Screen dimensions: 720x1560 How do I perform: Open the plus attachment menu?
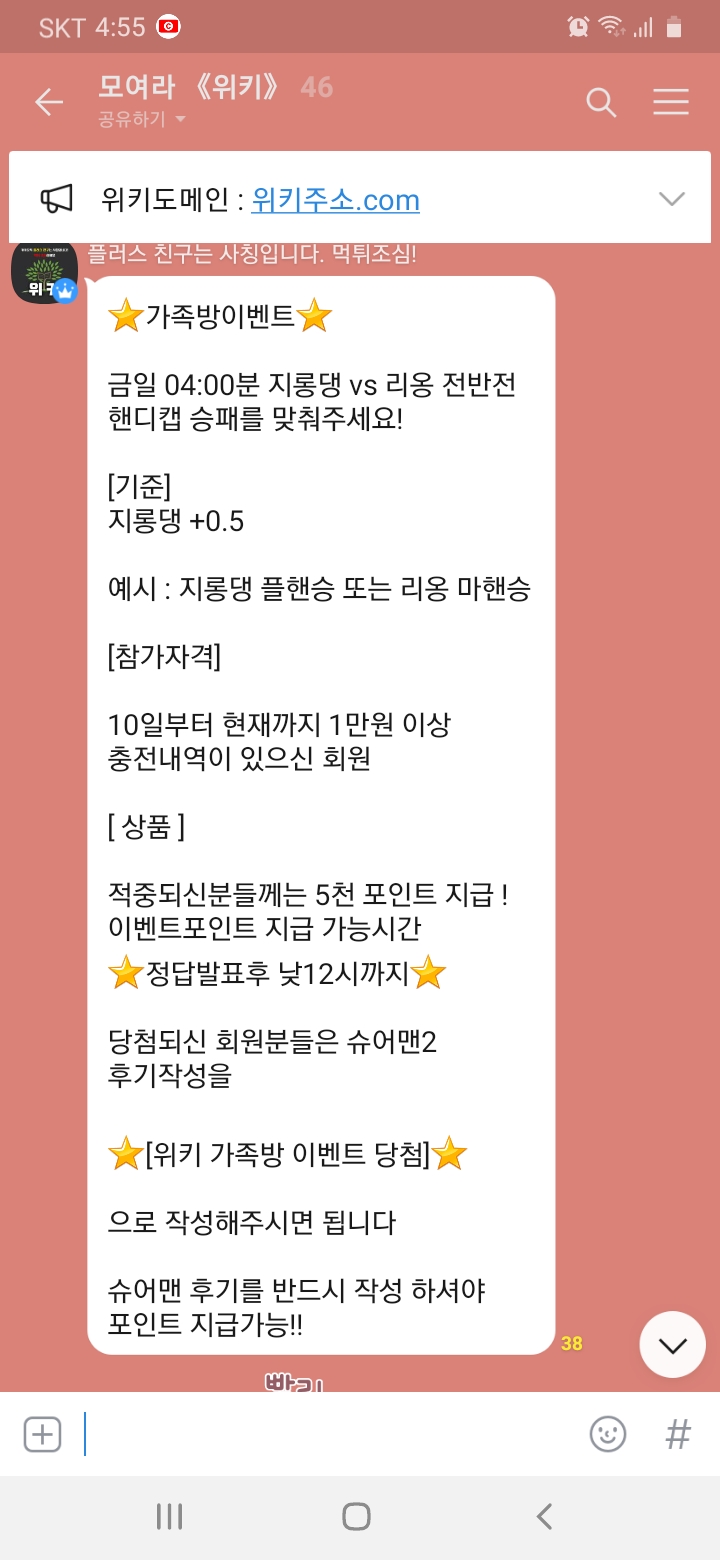click(42, 1434)
